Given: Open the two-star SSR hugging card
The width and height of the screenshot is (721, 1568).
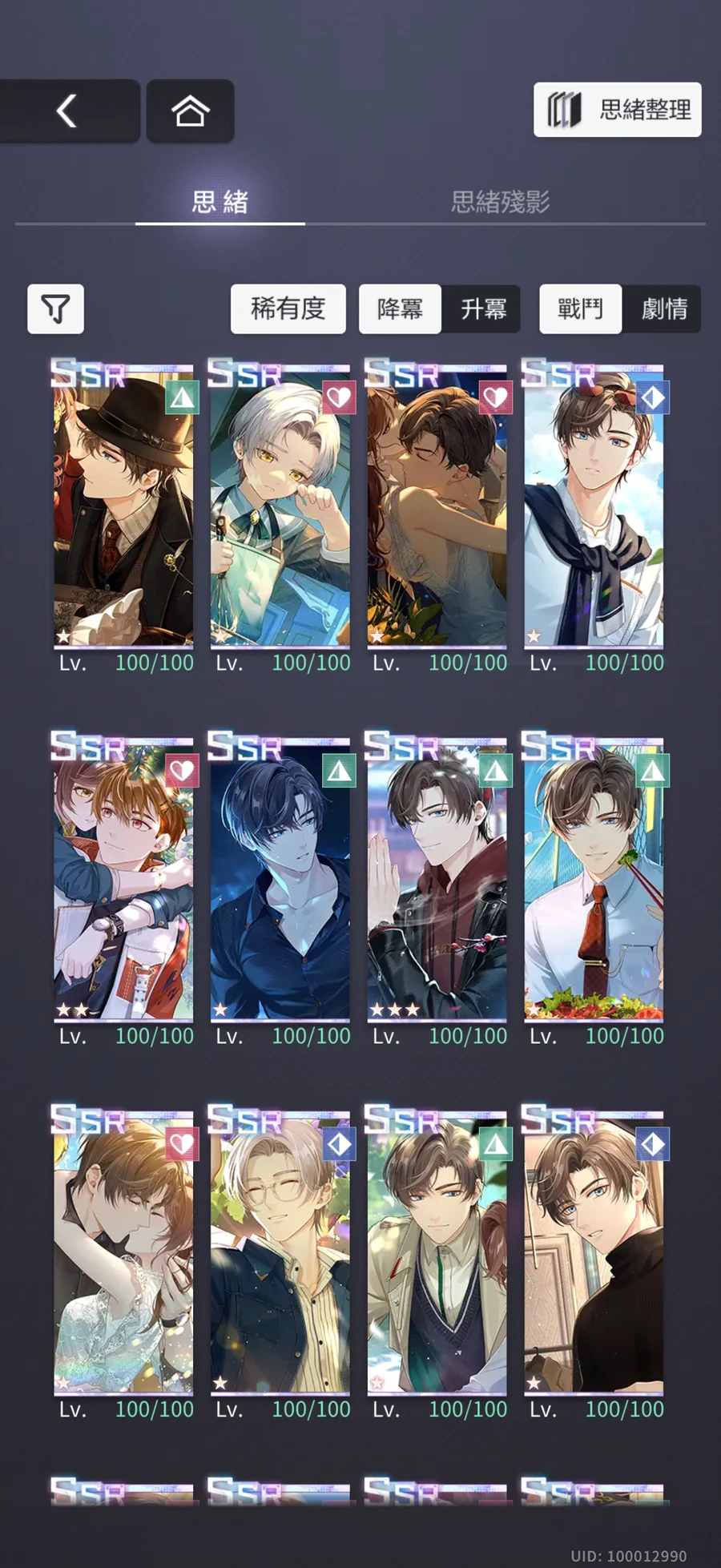Looking at the screenshot, I should pyautogui.click(x=123, y=880).
